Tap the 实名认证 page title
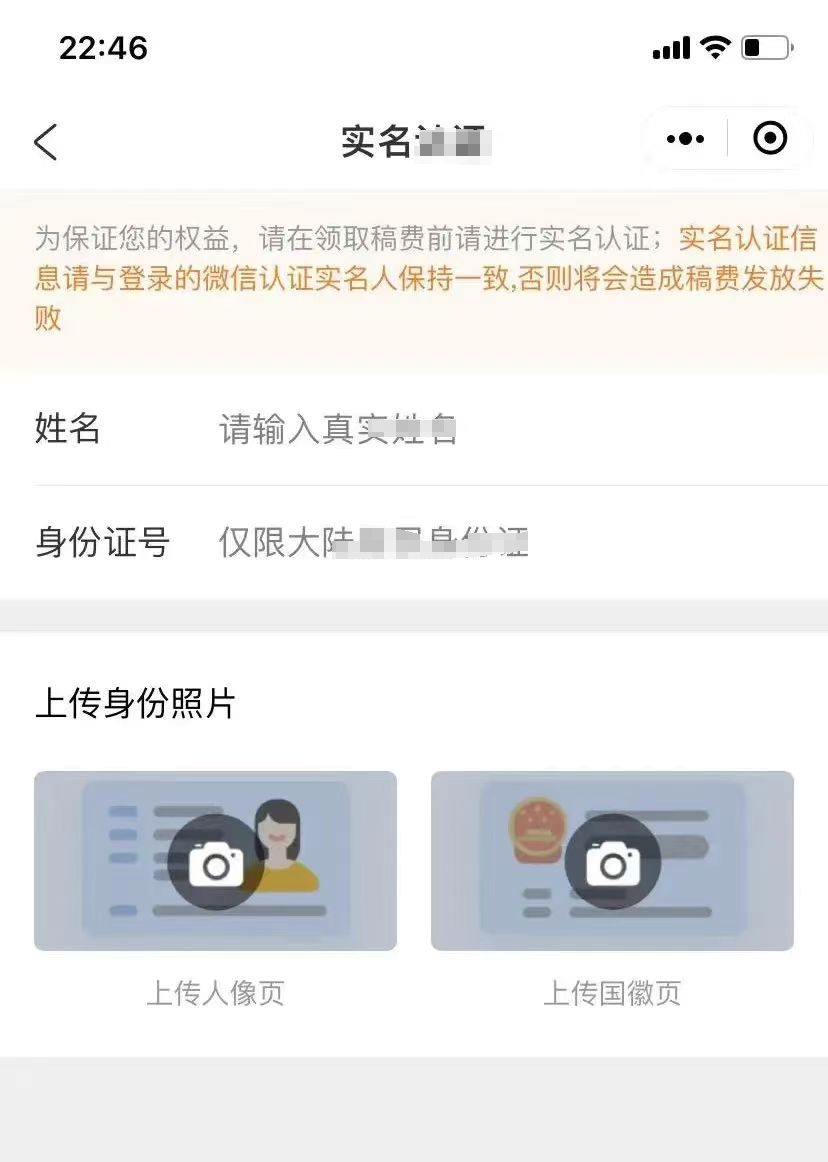Viewport: 828px width, 1162px height. (414, 140)
